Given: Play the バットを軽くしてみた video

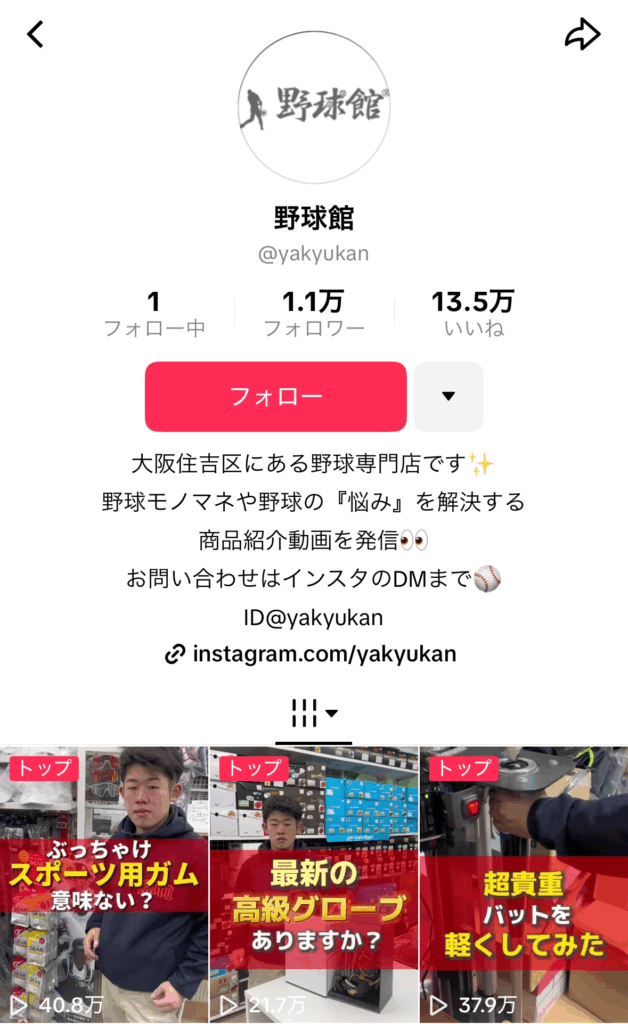Looking at the screenshot, I should (524, 884).
